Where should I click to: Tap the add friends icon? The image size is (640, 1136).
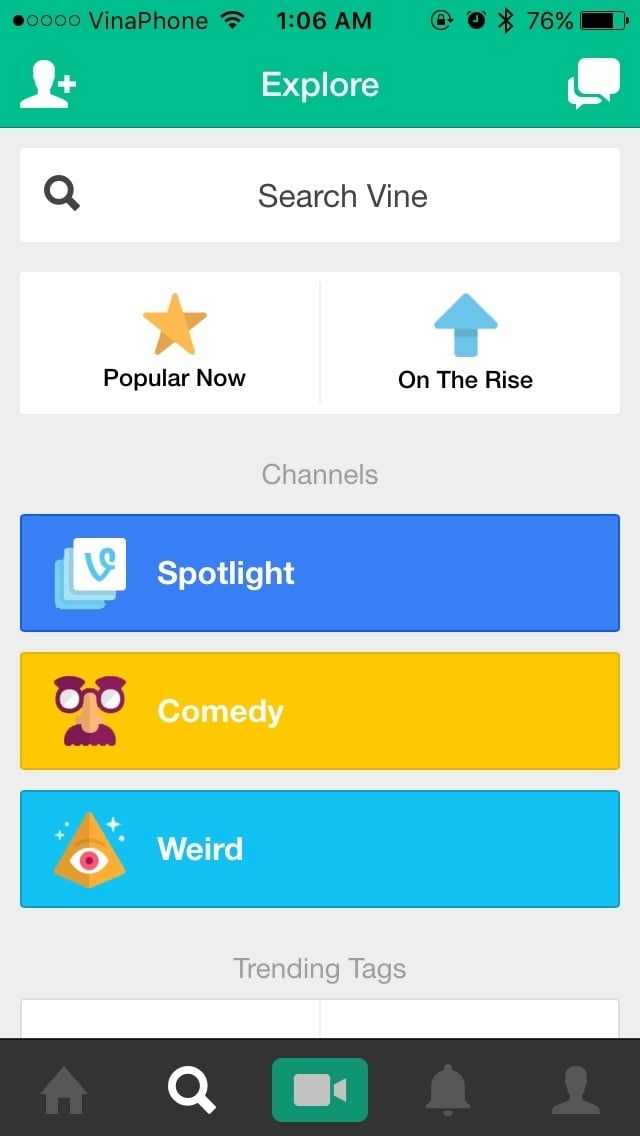click(47, 85)
